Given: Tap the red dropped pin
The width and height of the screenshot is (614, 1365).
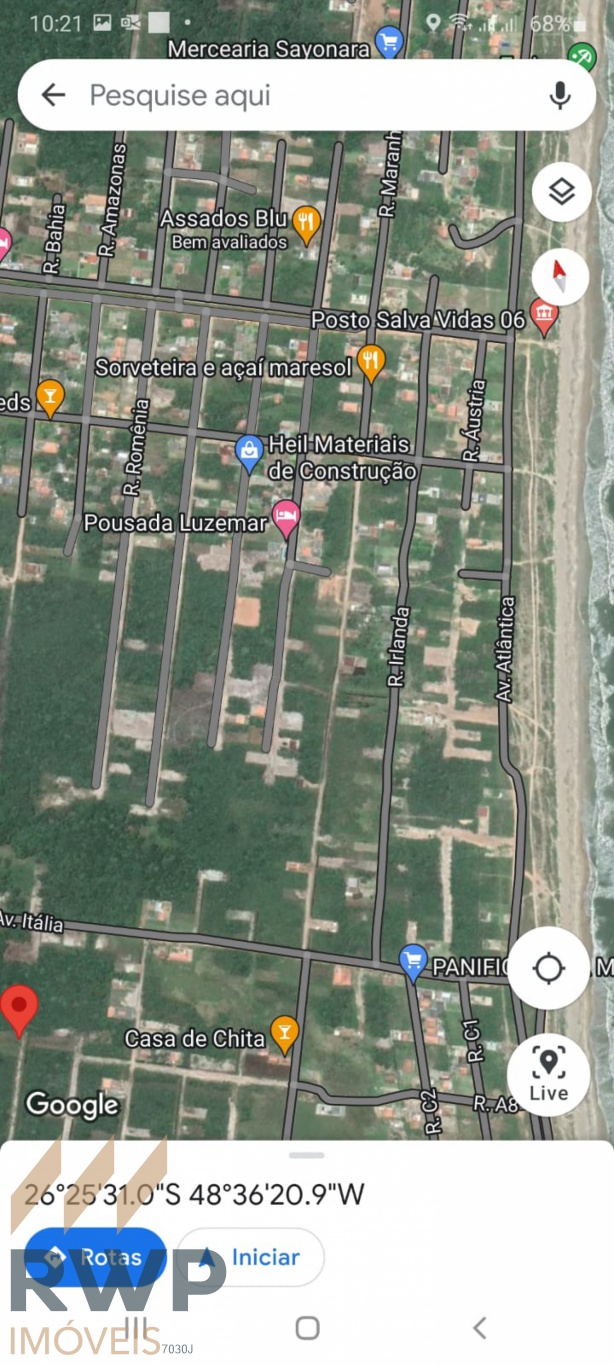Looking at the screenshot, I should [x=19, y=1007].
